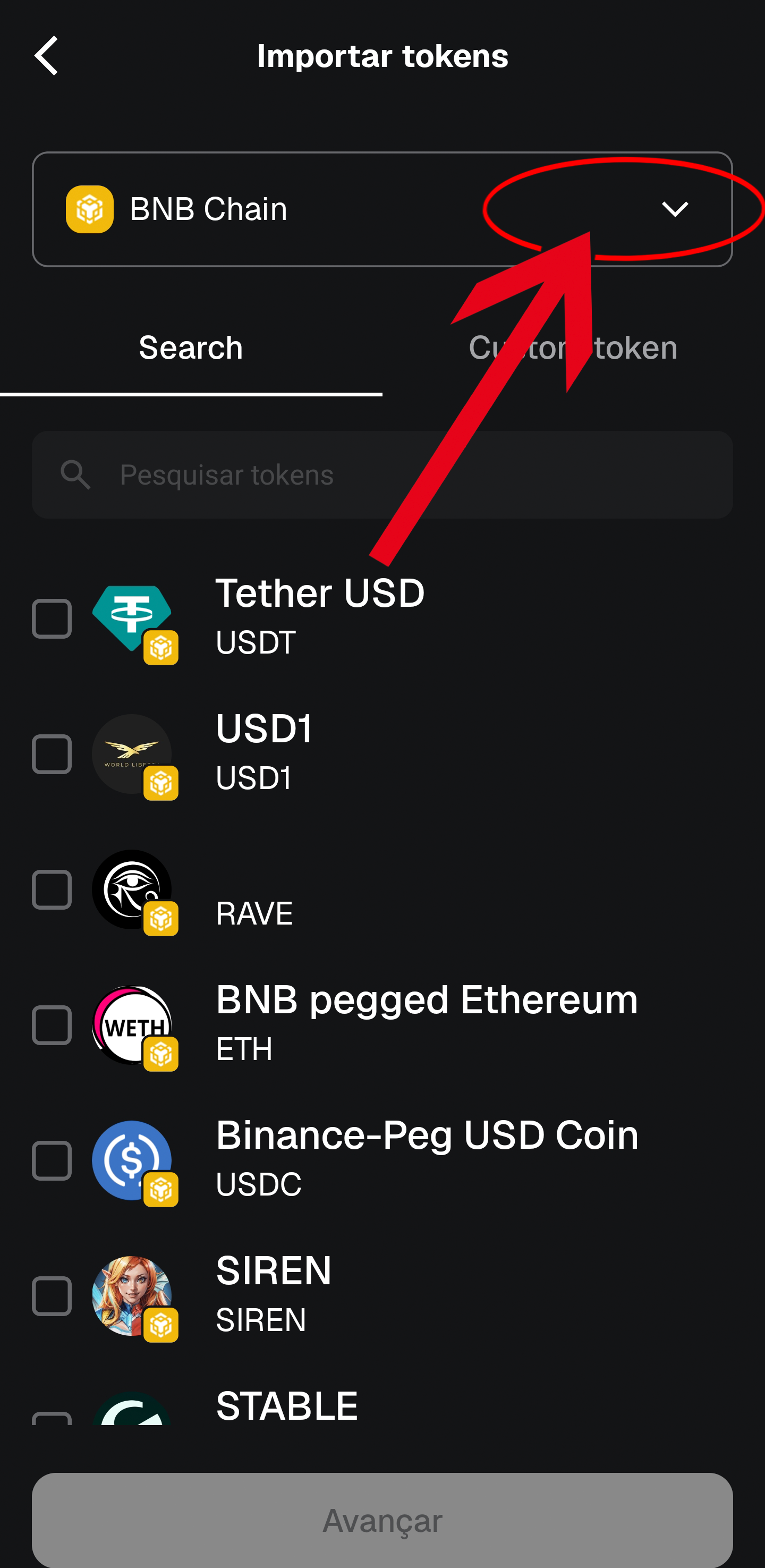Check the BNB pegged Ethereum checkbox
This screenshot has height=1568, width=765.
click(52, 1025)
